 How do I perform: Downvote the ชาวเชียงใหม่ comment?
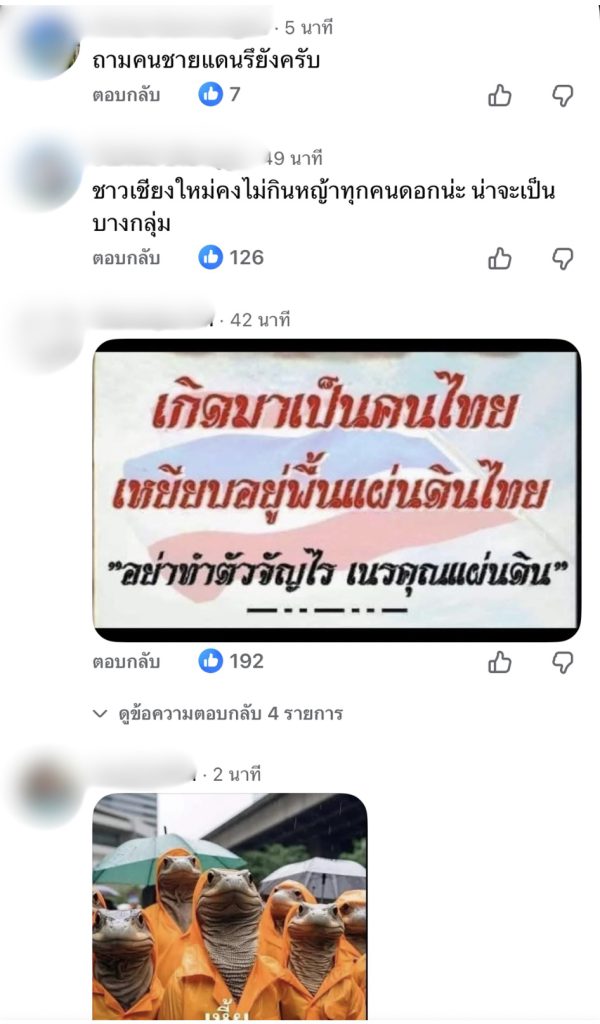(563, 259)
